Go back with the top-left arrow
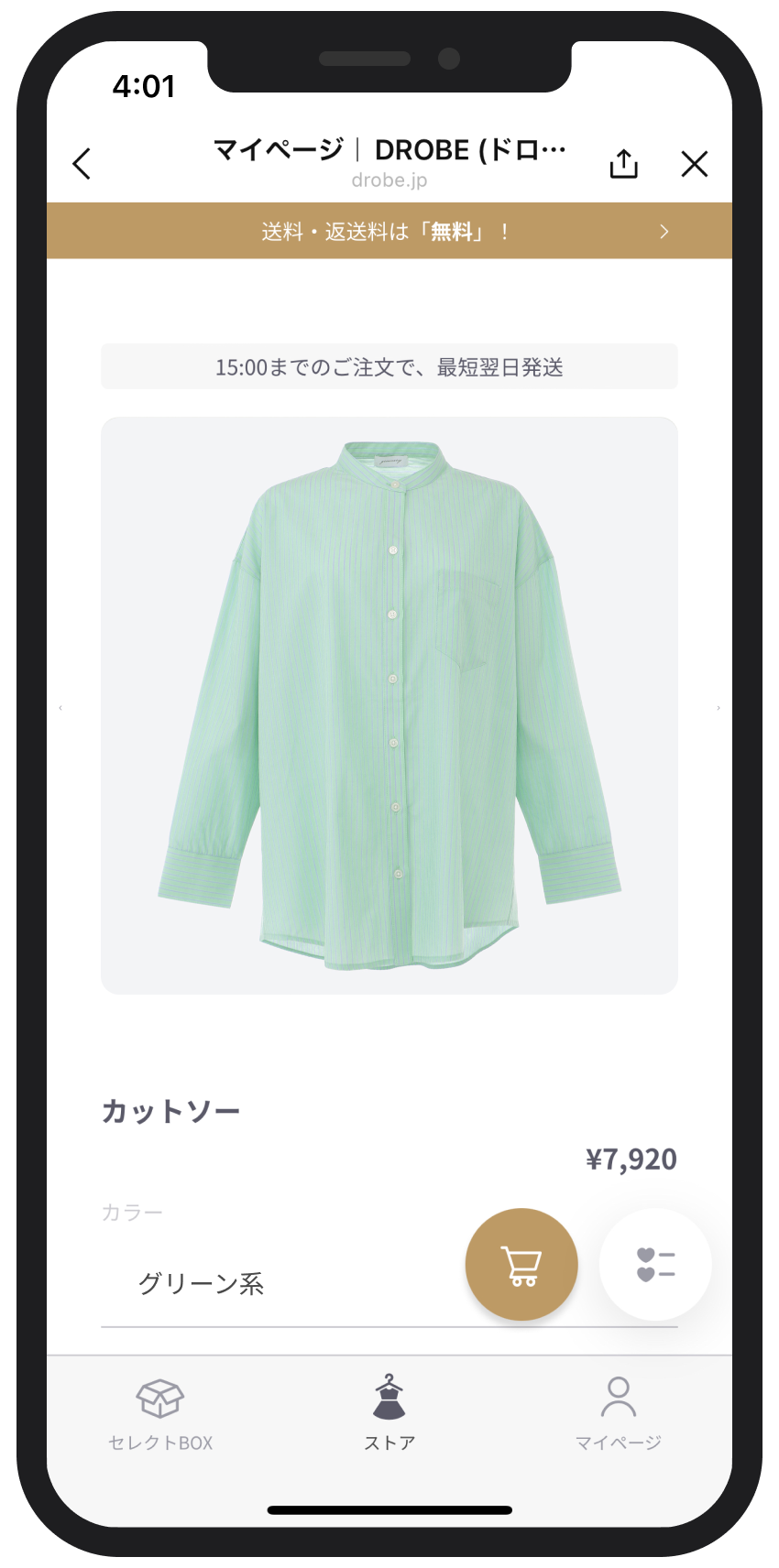 click(82, 164)
